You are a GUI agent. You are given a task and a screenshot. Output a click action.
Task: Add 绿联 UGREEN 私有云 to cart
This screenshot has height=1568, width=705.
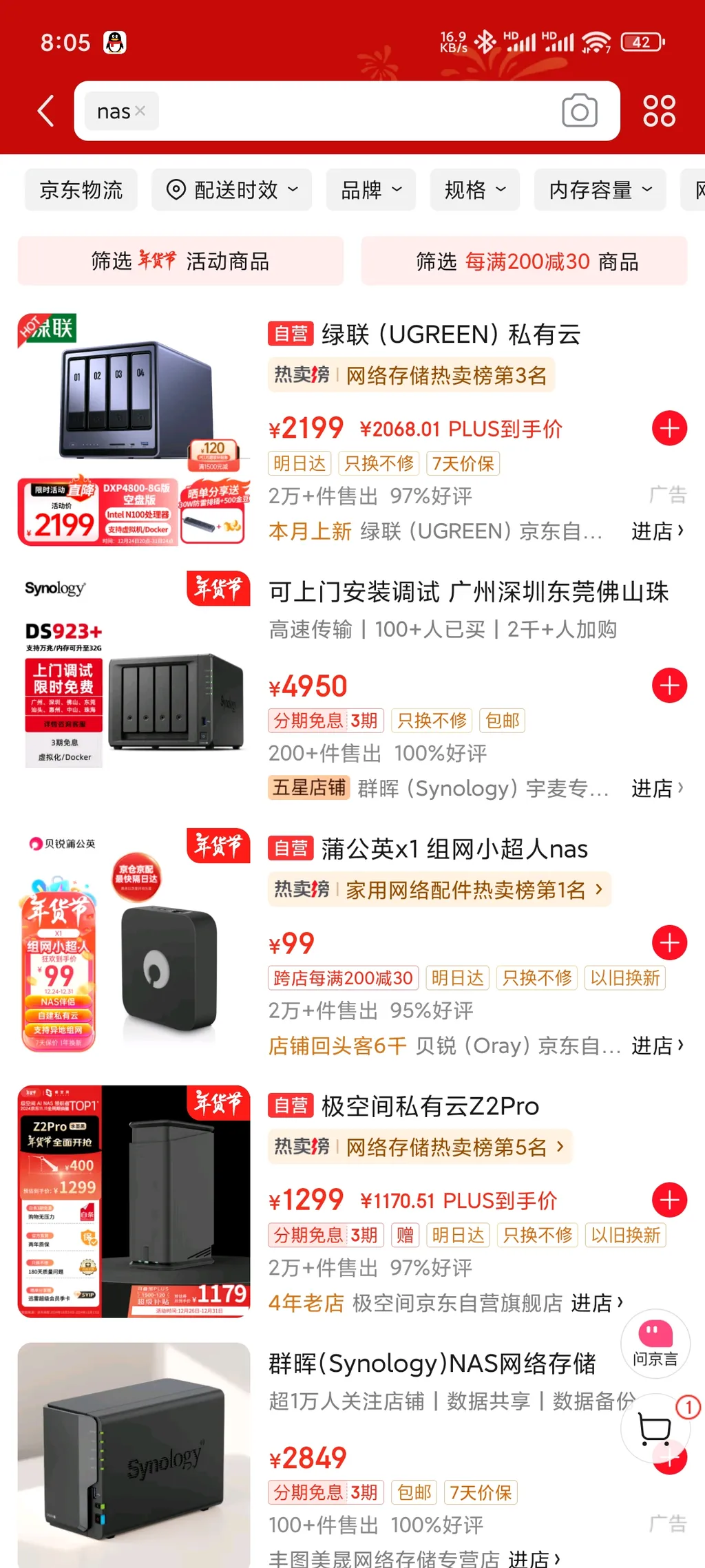click(x=669, y=428)
